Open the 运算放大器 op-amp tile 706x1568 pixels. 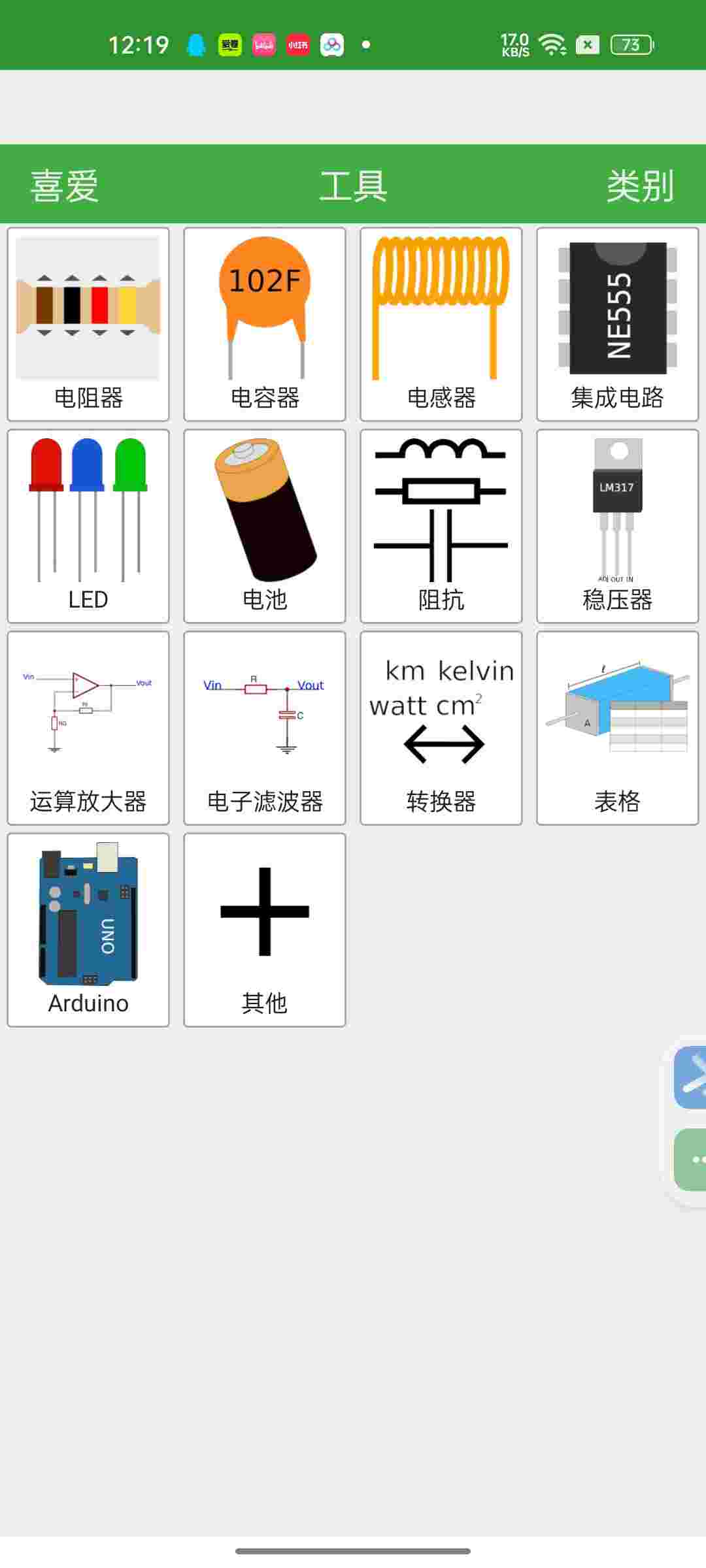[x=88, y=728]
